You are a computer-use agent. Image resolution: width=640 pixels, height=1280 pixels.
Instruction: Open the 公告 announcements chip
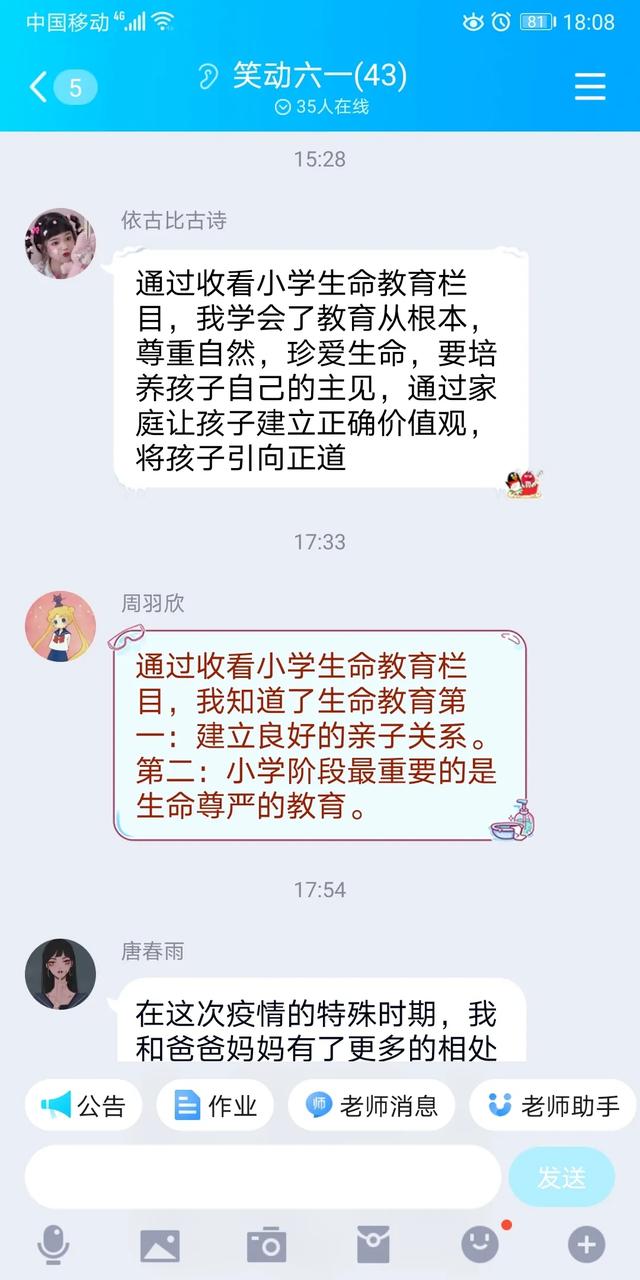(83, 1105)
